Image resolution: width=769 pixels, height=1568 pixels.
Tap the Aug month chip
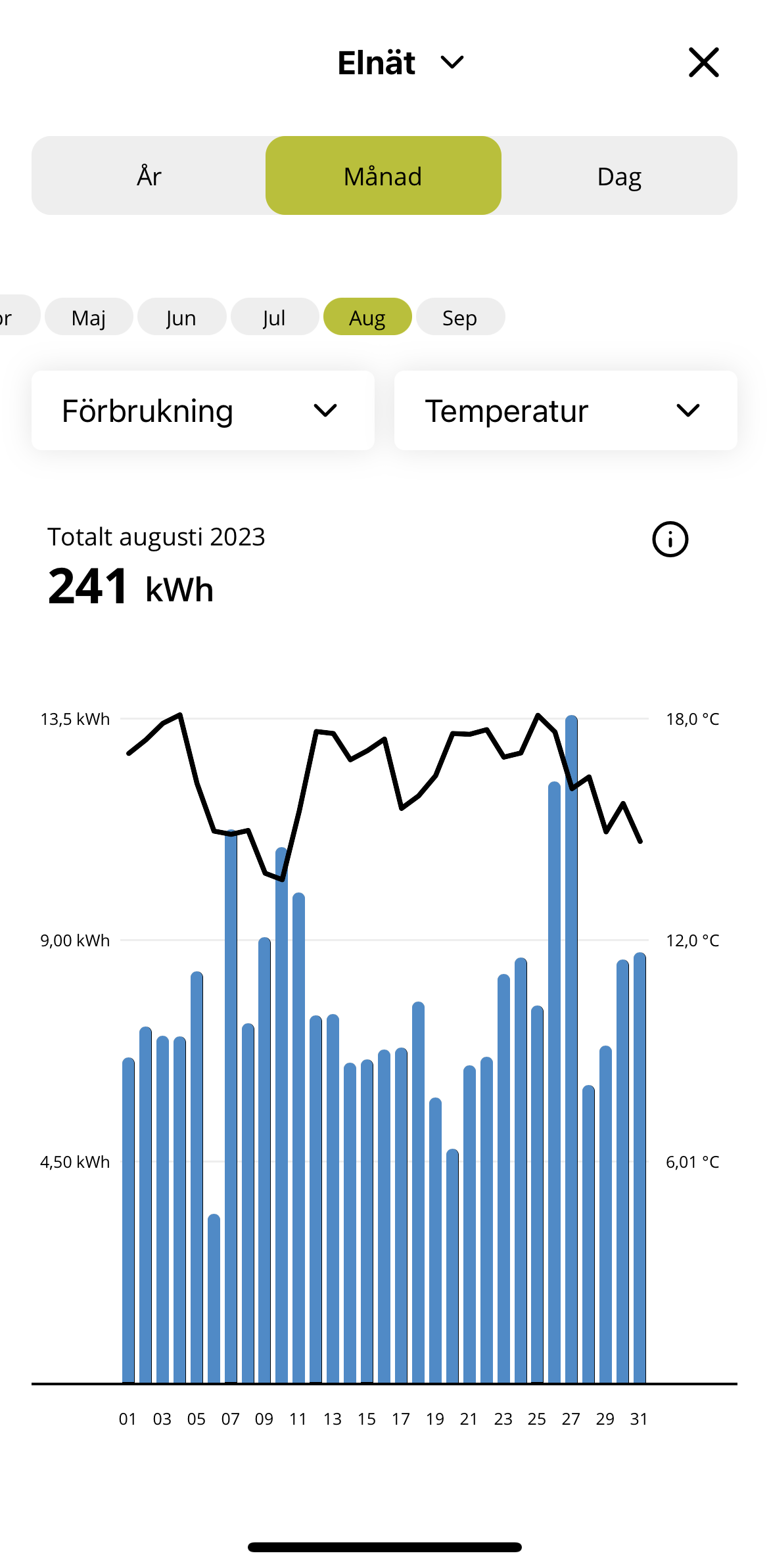[367, 317]
